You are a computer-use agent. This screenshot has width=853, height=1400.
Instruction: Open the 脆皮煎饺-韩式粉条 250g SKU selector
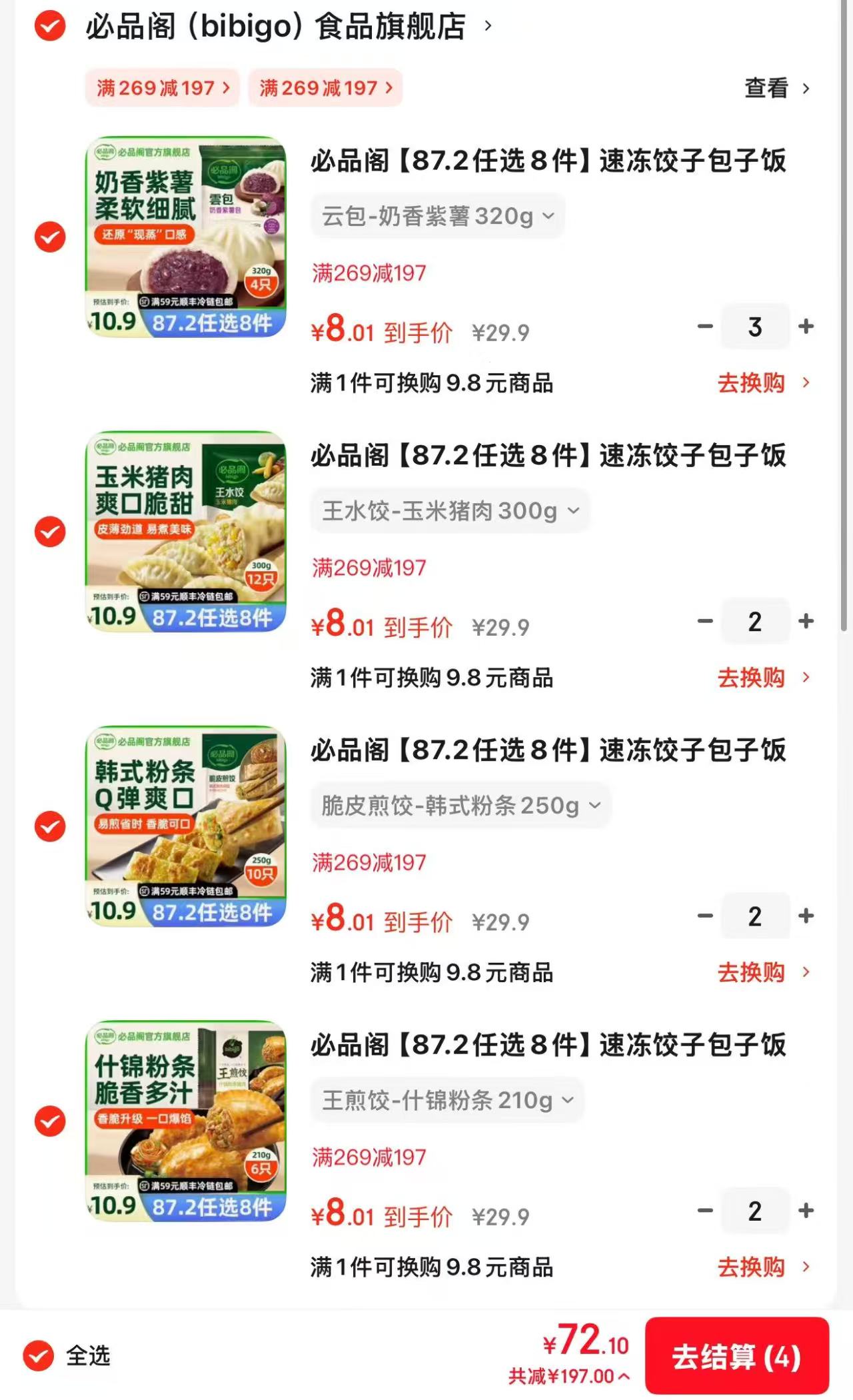click(x=459, y=805)
